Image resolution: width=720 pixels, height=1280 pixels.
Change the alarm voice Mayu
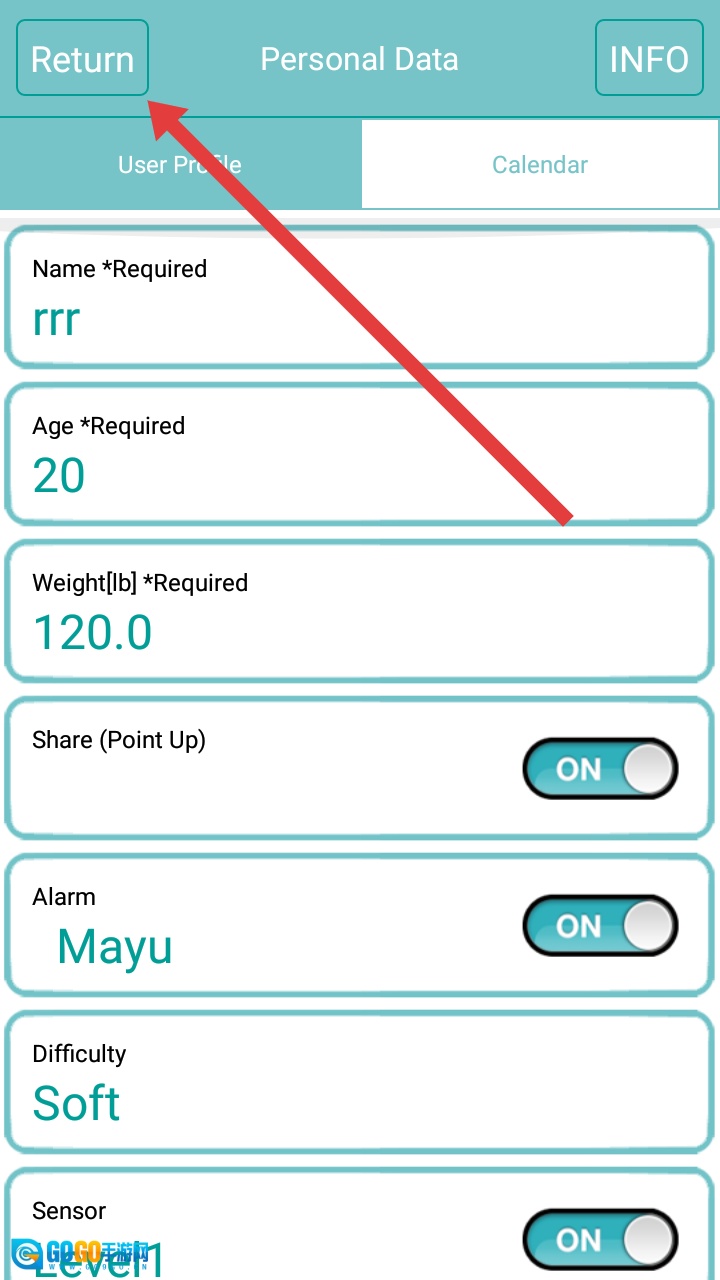pos(115,947)
